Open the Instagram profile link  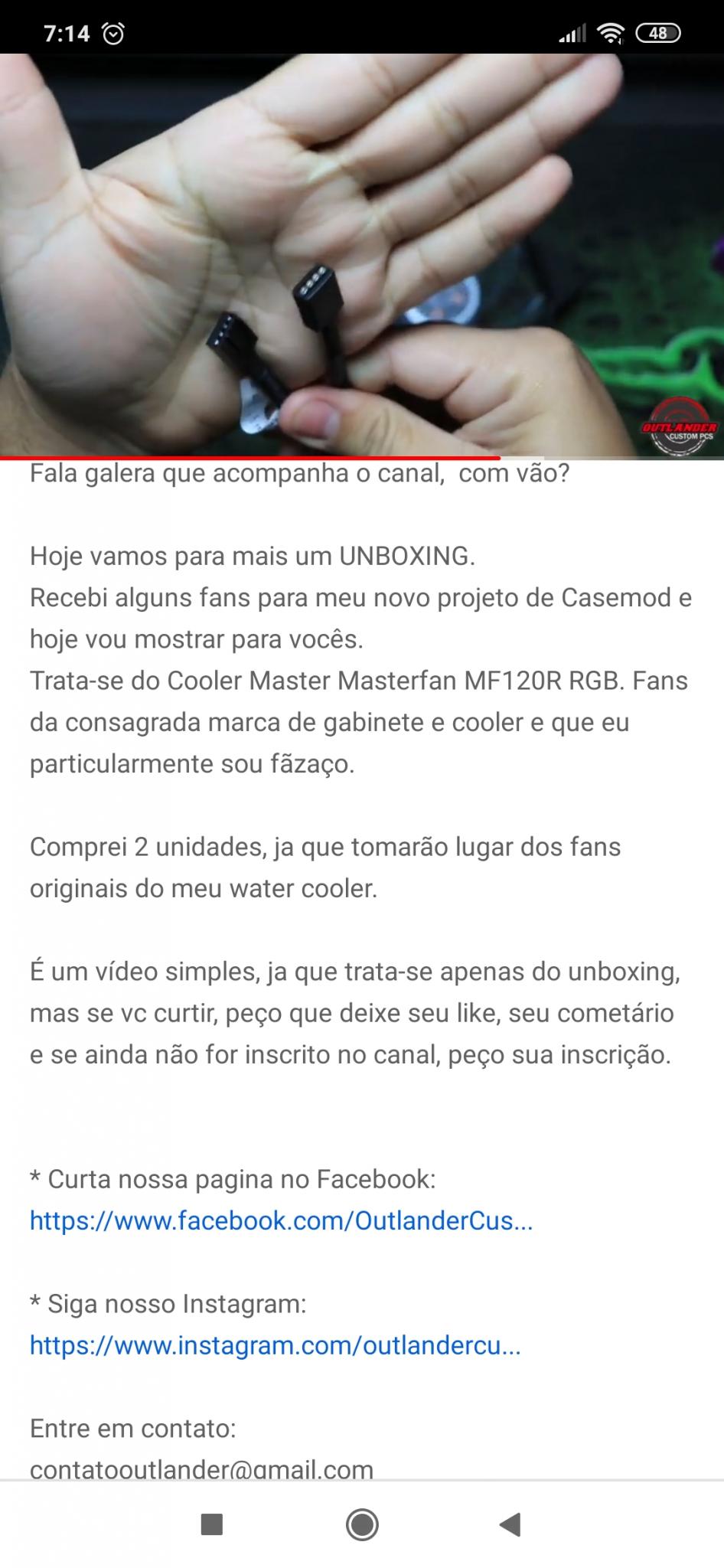pyautogui.click(x=275, y=1345)
